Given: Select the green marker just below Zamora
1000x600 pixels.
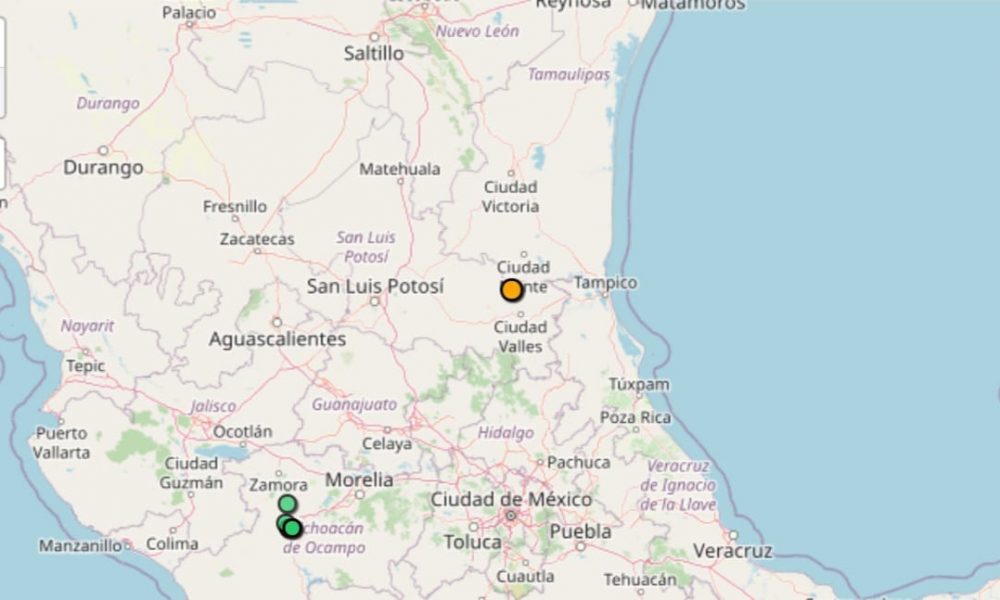Looking at the screenshot, I should [287, 503].
